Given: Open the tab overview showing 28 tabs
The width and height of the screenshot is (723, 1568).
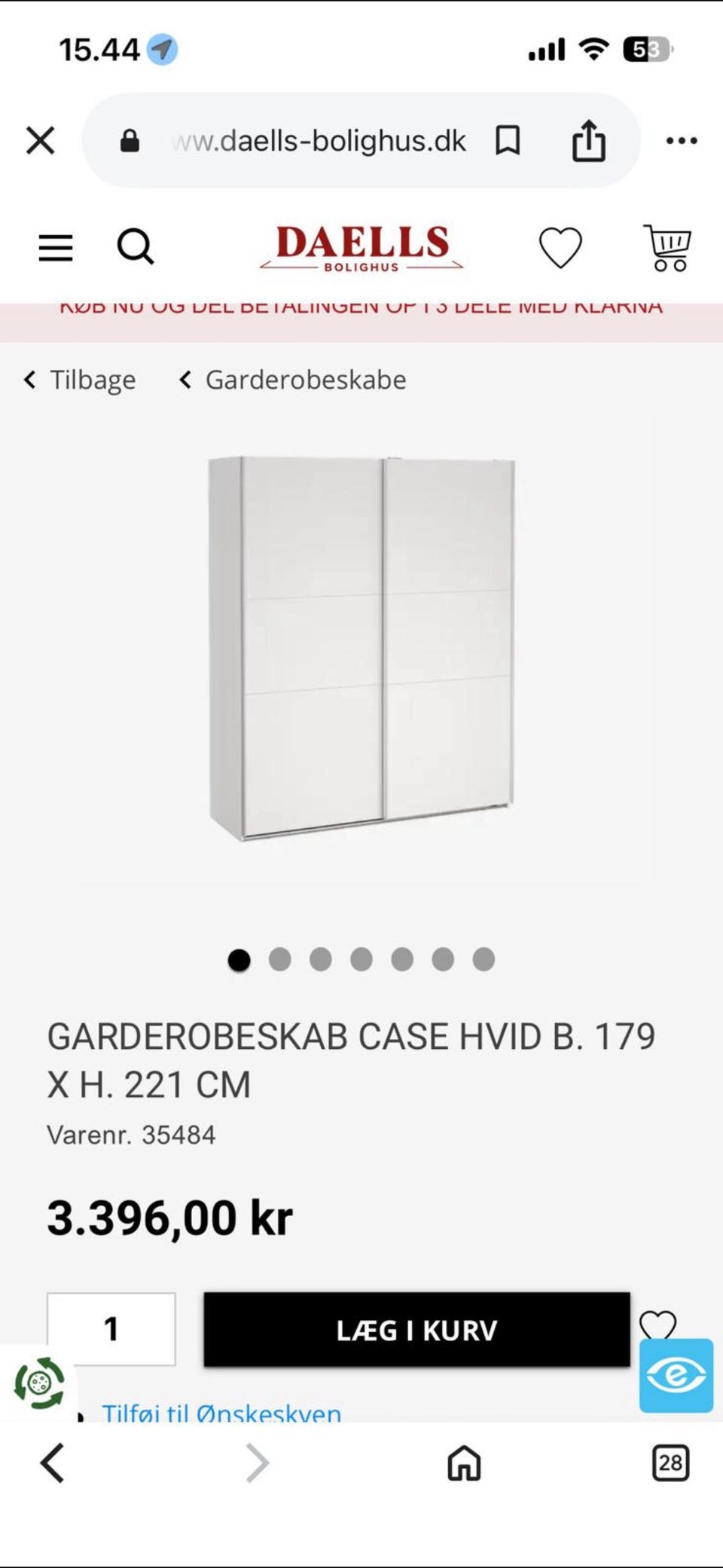Looking at the screenshot, I should point(670,1463).
